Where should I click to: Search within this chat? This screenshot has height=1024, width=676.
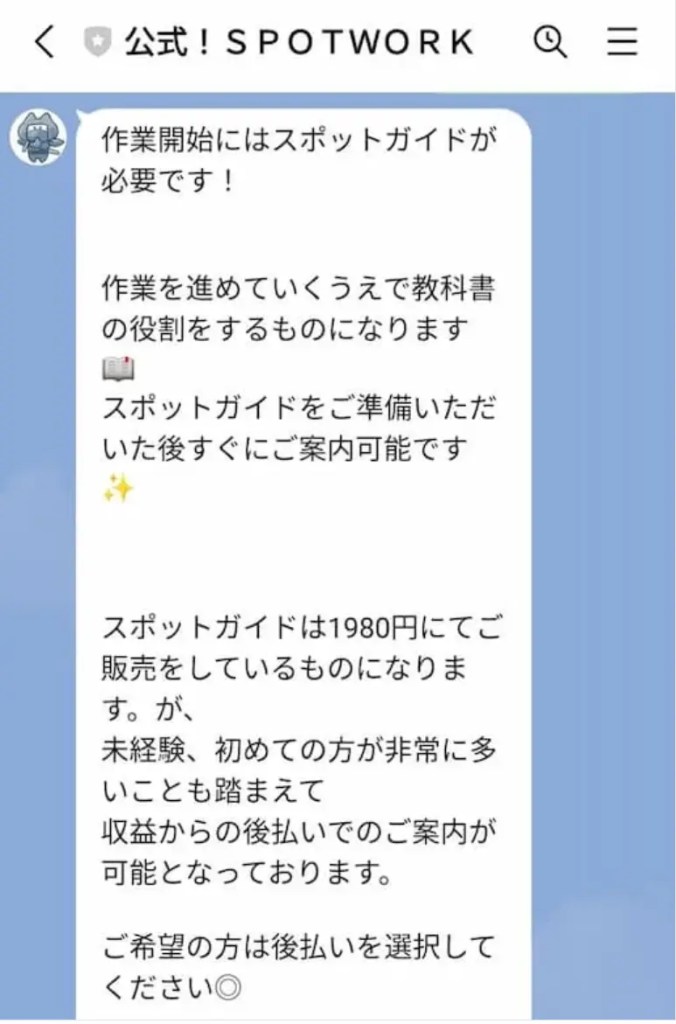click(x=551, y=42)
